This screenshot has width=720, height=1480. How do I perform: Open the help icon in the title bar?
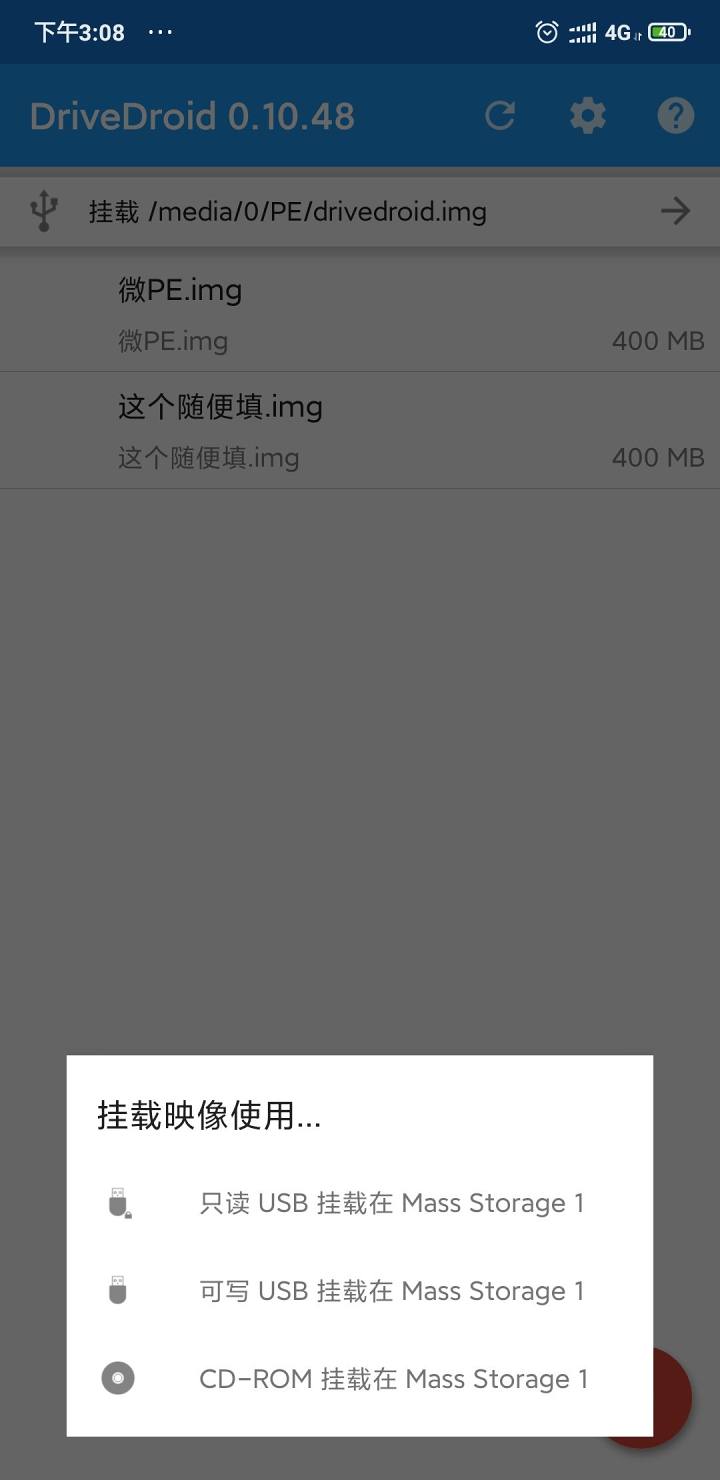(675, 116)
